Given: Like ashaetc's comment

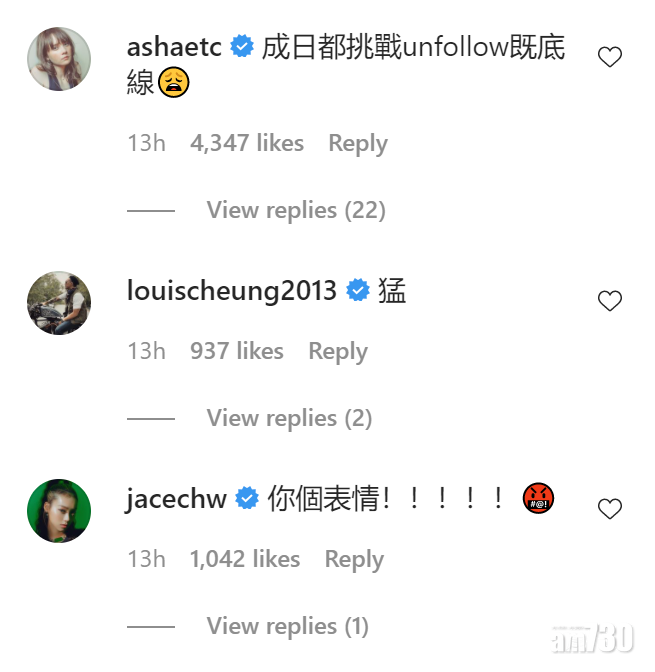Looking at the screenshot, I should [609, 58].
